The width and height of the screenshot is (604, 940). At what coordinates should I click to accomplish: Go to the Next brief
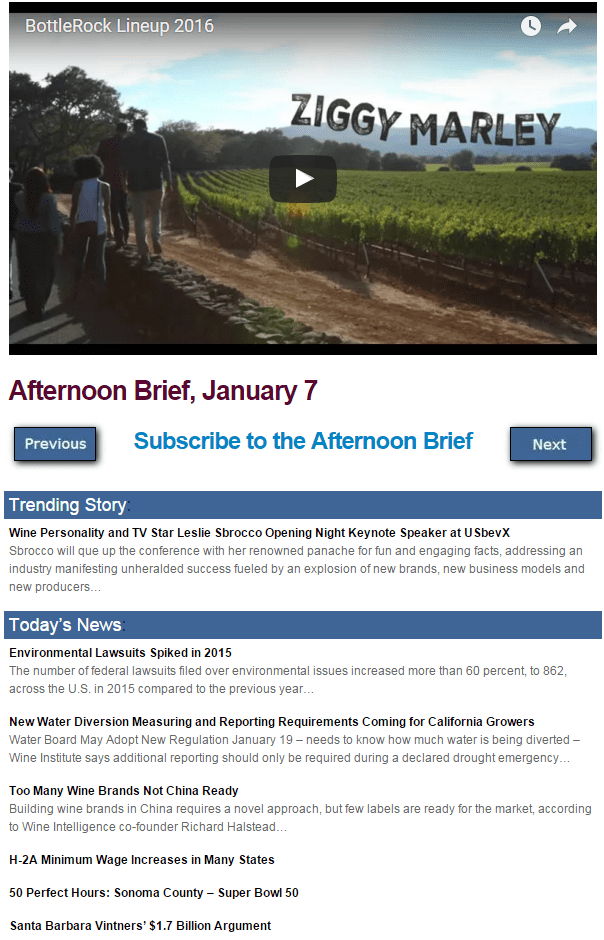pos(550,444)
